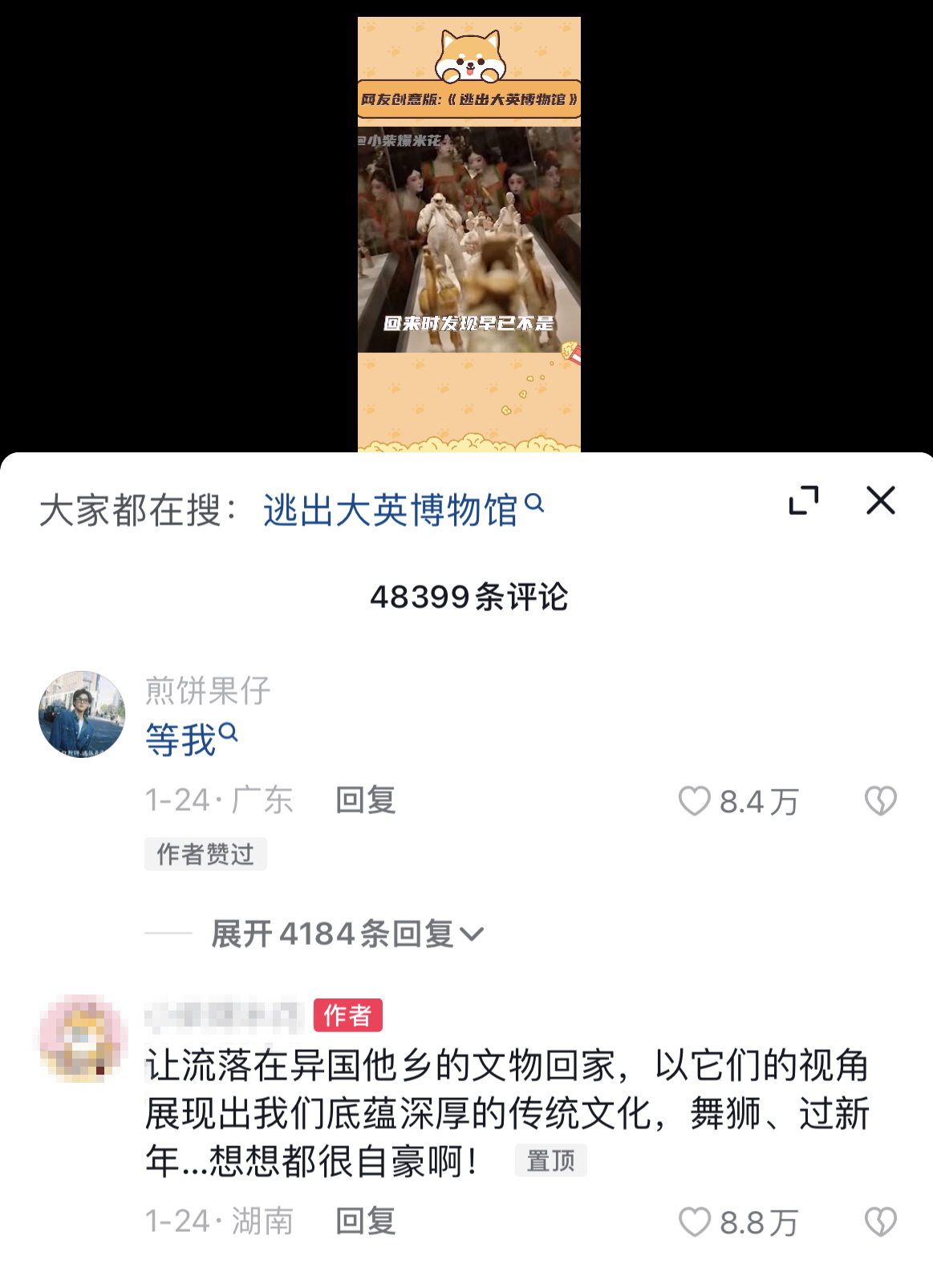Reply to 煎饼果仔's comment
The image size is (933, 1288).
(366, 800)
